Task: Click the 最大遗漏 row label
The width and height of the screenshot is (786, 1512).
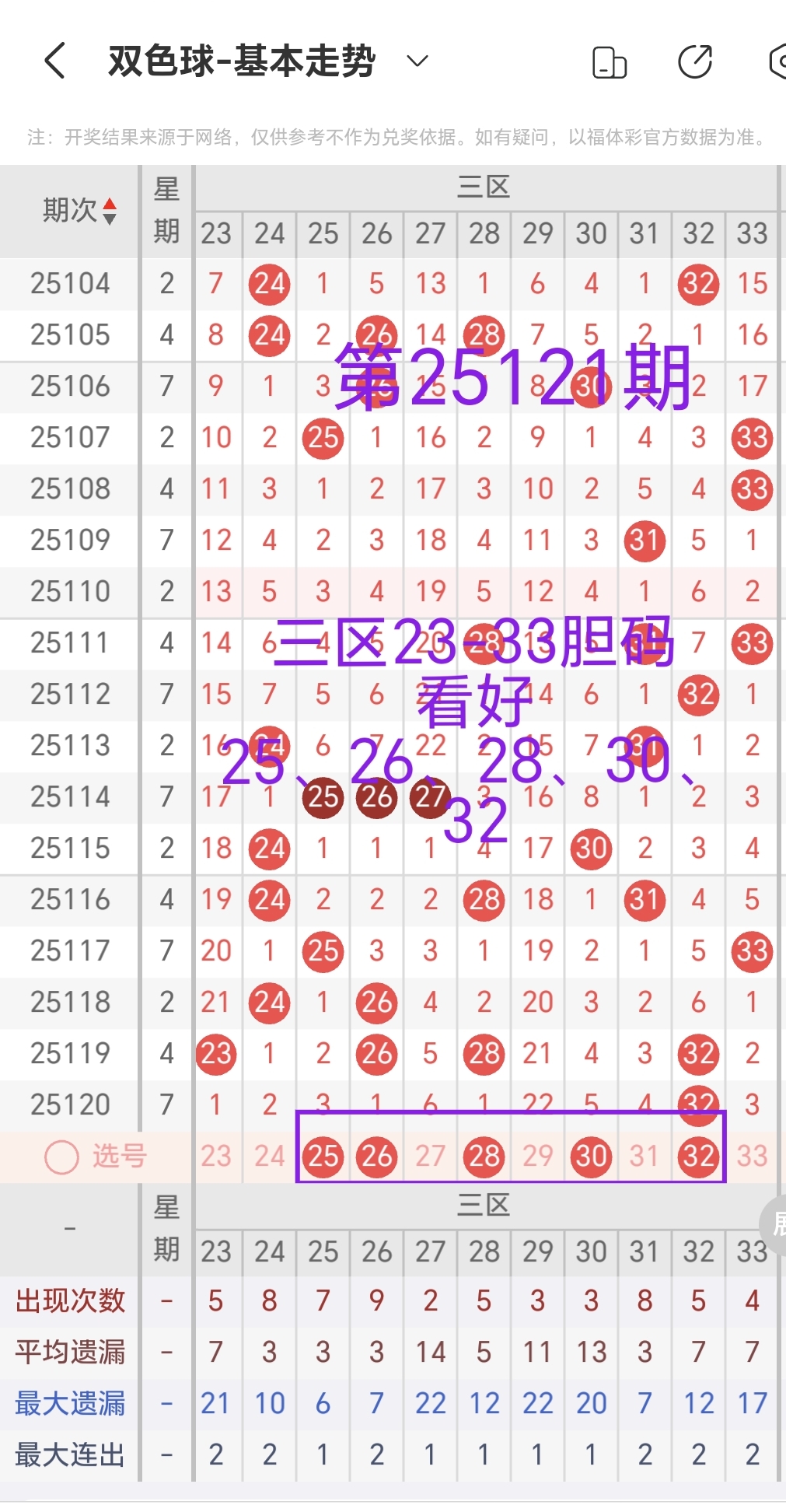Action: tap(69, 1402)
